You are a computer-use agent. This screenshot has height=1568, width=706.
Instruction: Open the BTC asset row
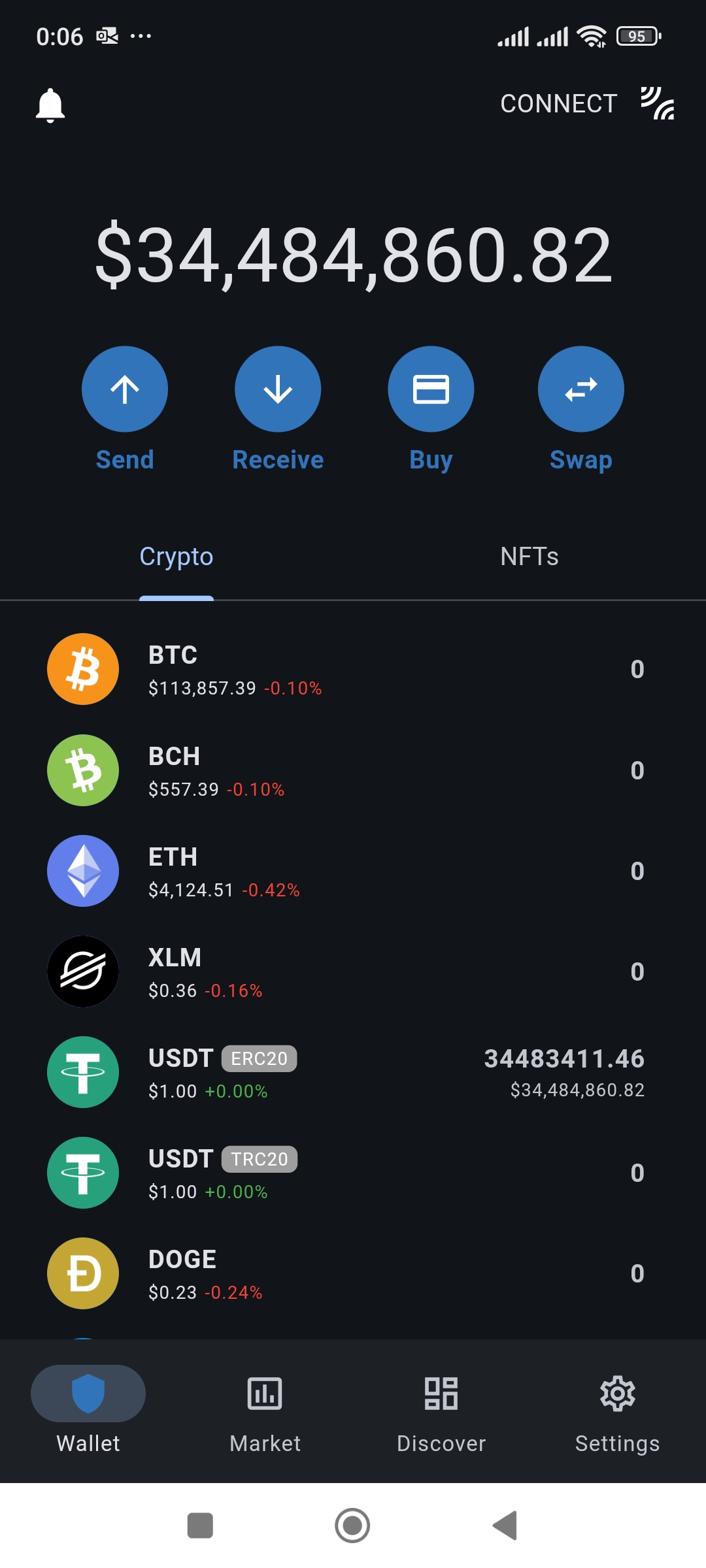pos(353,669)
